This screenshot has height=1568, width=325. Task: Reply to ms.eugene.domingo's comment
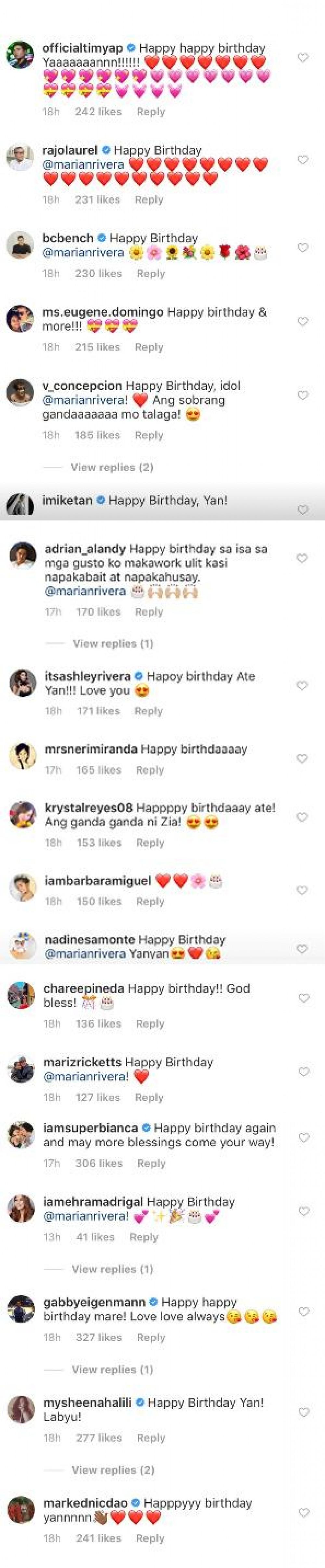[149, 347]
